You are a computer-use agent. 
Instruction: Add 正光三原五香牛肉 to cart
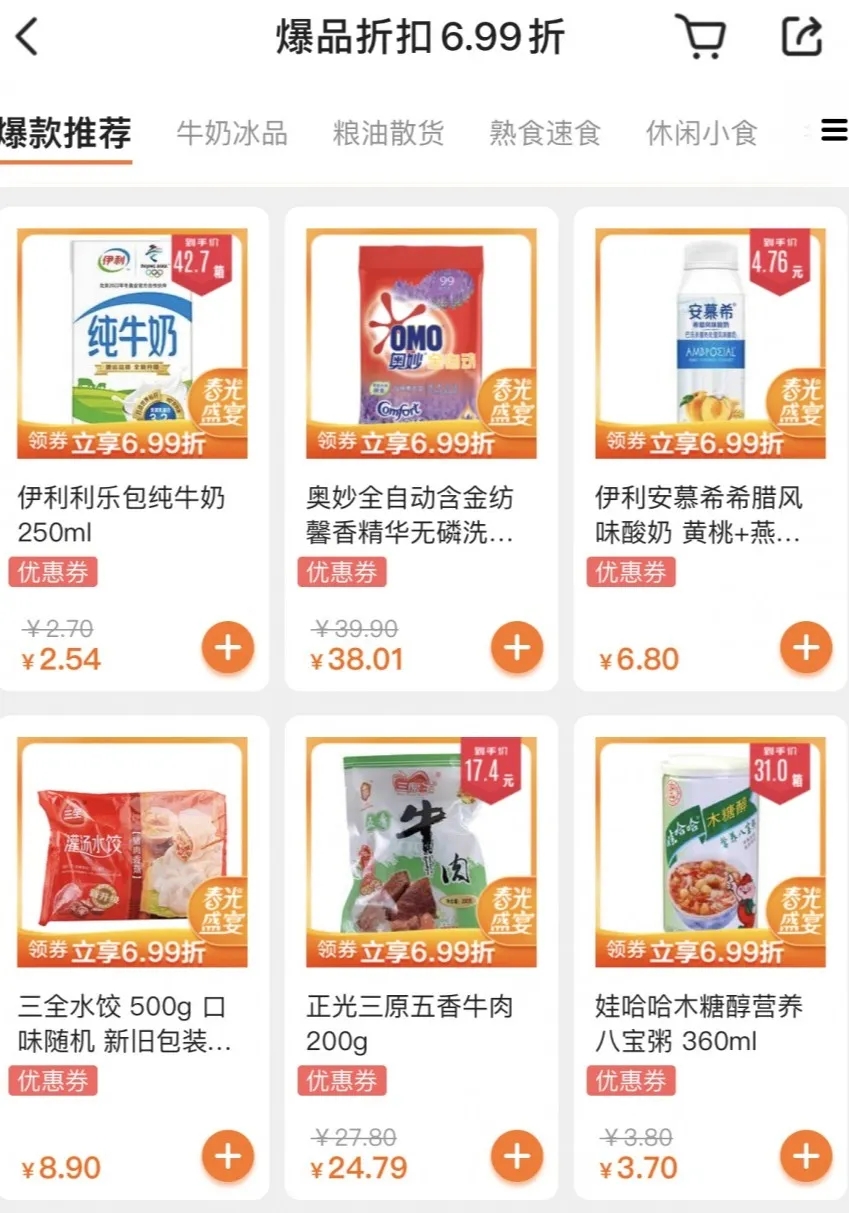click(517, 1157)
